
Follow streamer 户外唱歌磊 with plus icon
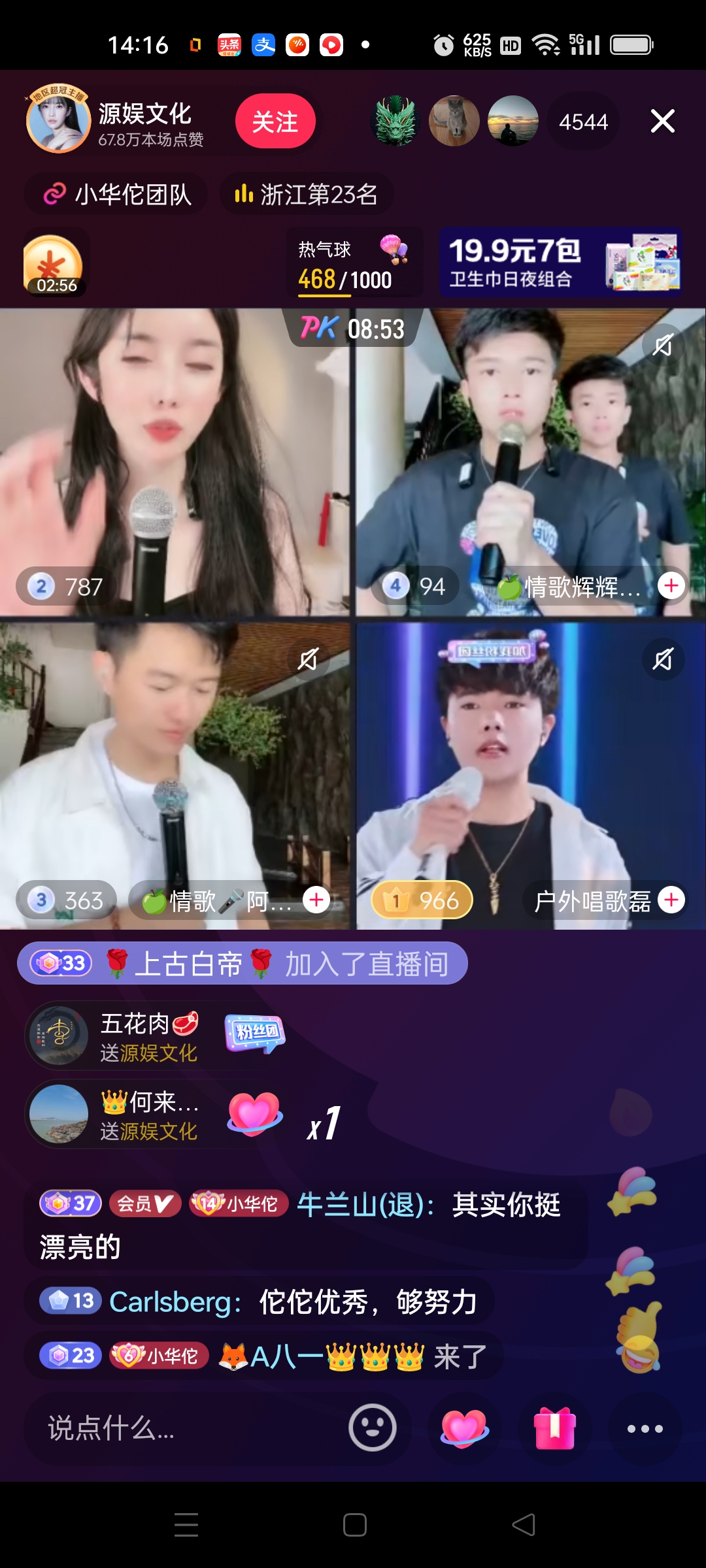(671, 900)
